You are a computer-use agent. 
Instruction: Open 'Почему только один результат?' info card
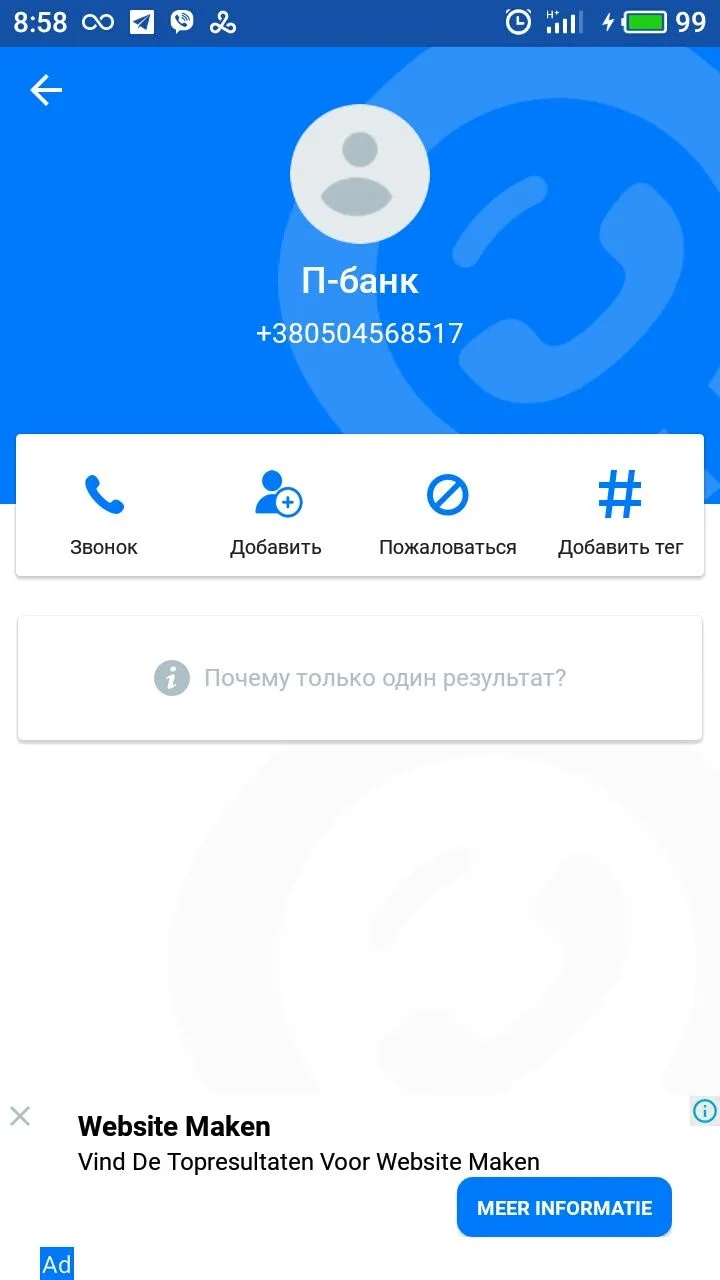[x=360, y=678]
